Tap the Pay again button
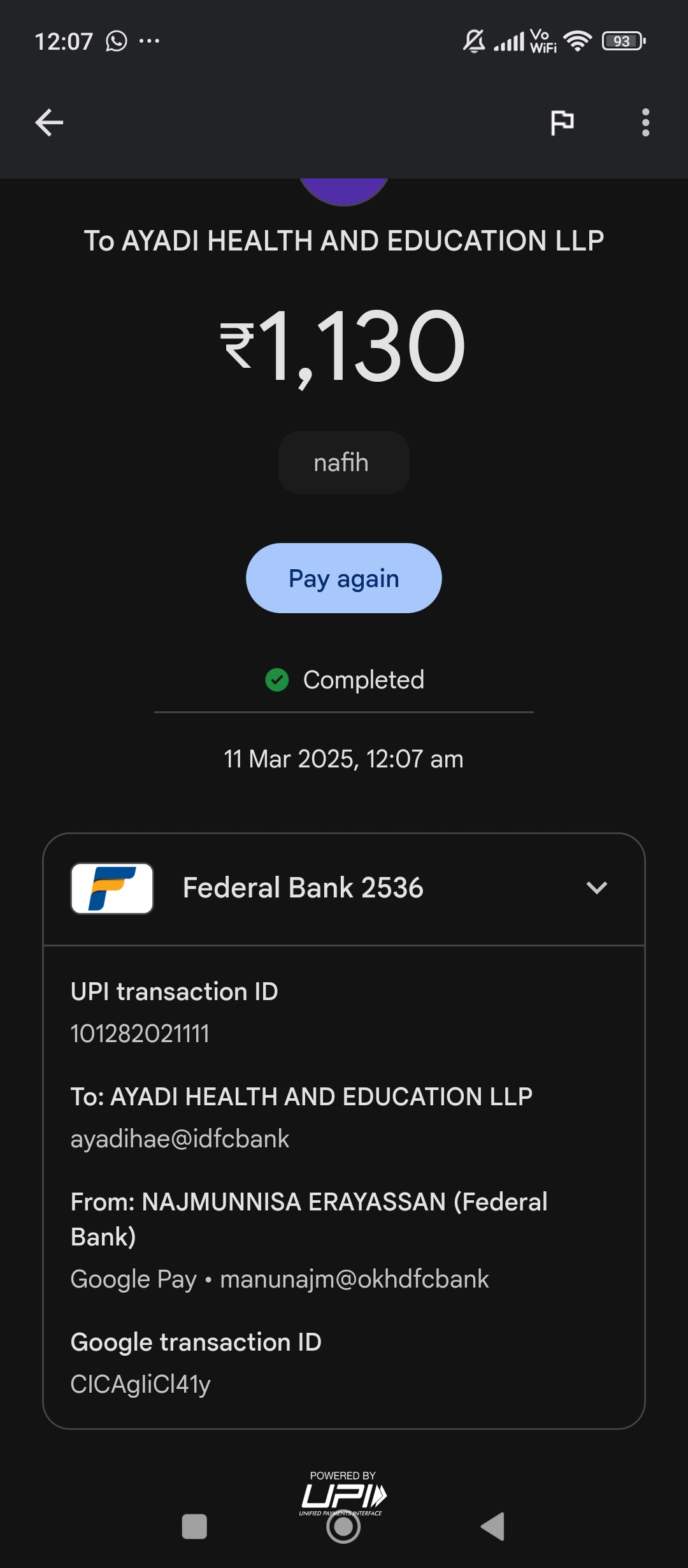The height and width of the screenshot is (1568, 688). point(343,578)
